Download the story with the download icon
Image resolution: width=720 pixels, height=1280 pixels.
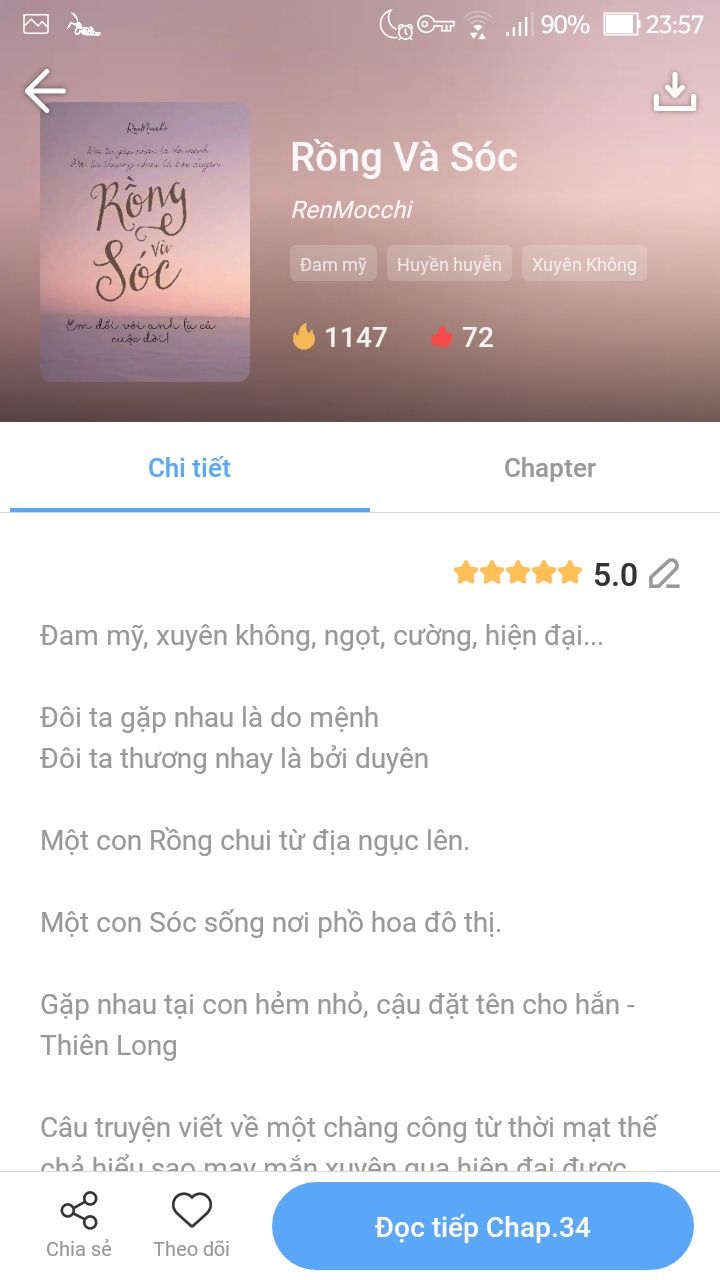tap(675, 91)
